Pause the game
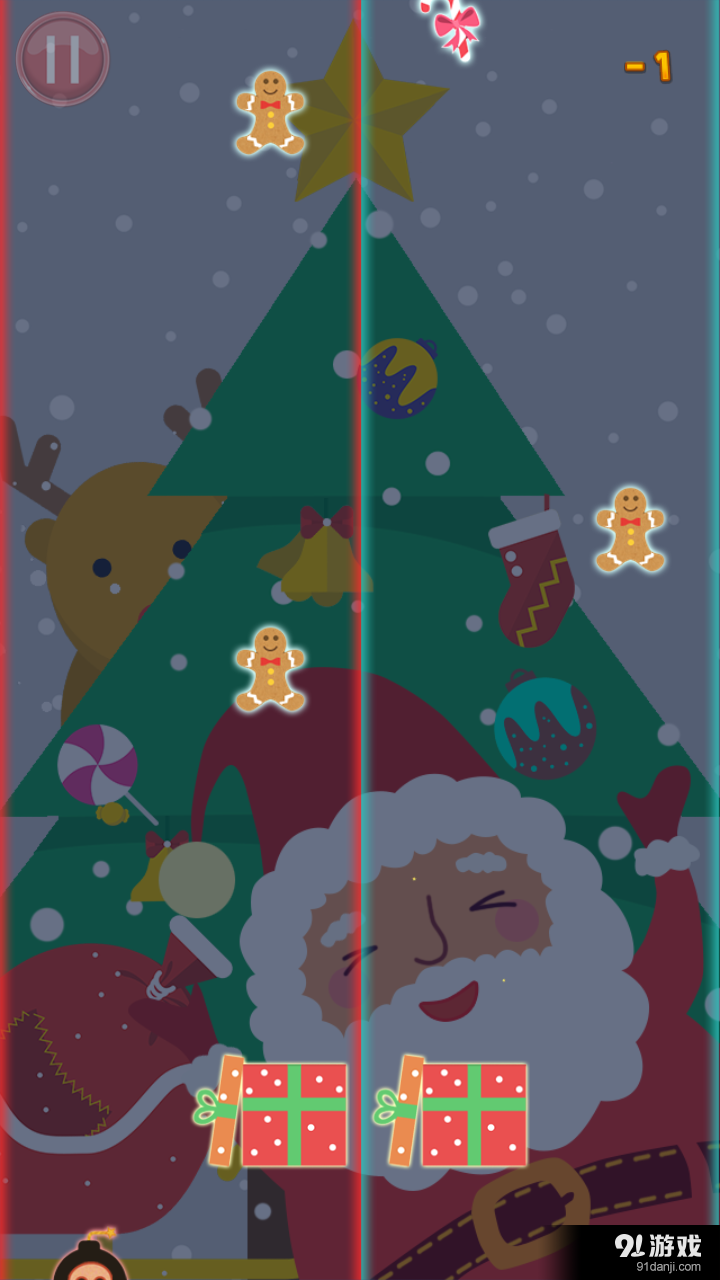 pyautogui.click(x=62, y=59)
